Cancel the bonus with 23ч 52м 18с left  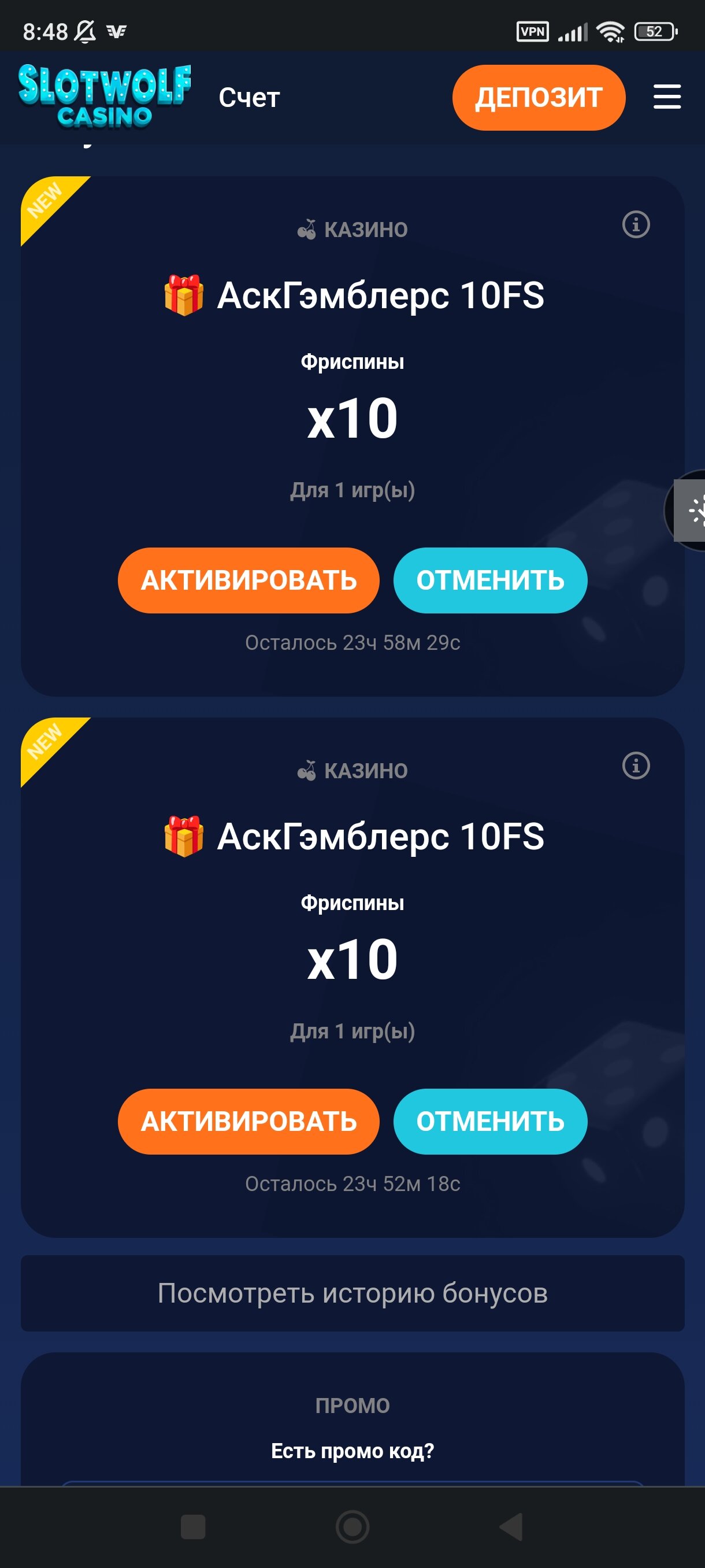click(489, 1121)
